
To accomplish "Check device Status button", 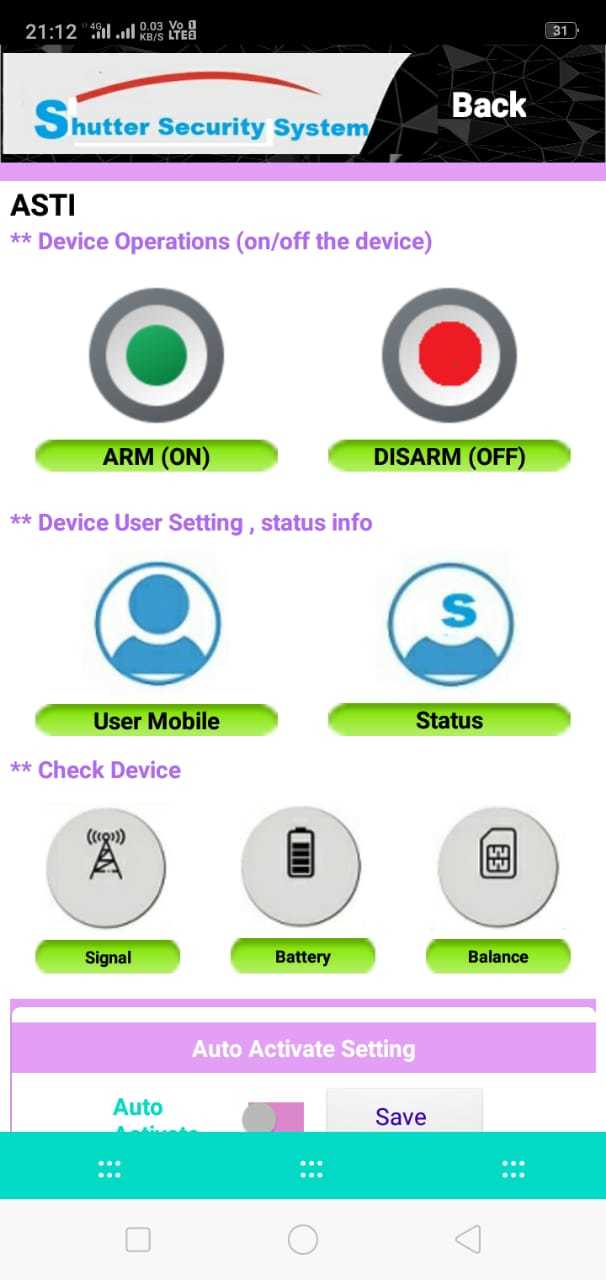I will (449, 720).
